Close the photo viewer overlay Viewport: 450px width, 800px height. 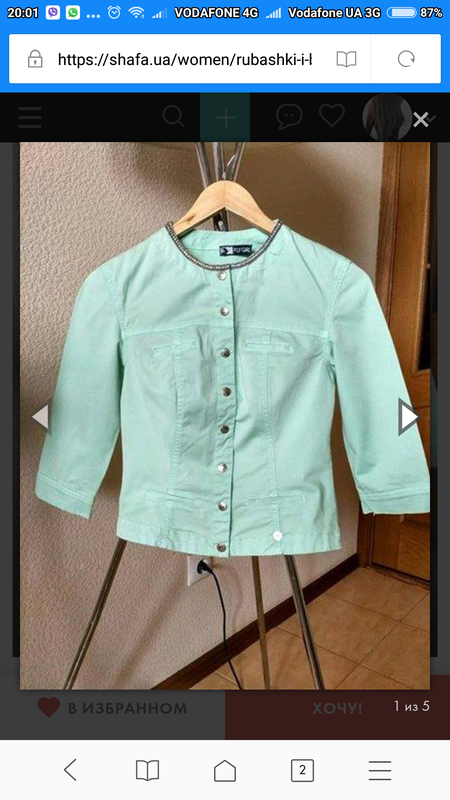[420, 120]
